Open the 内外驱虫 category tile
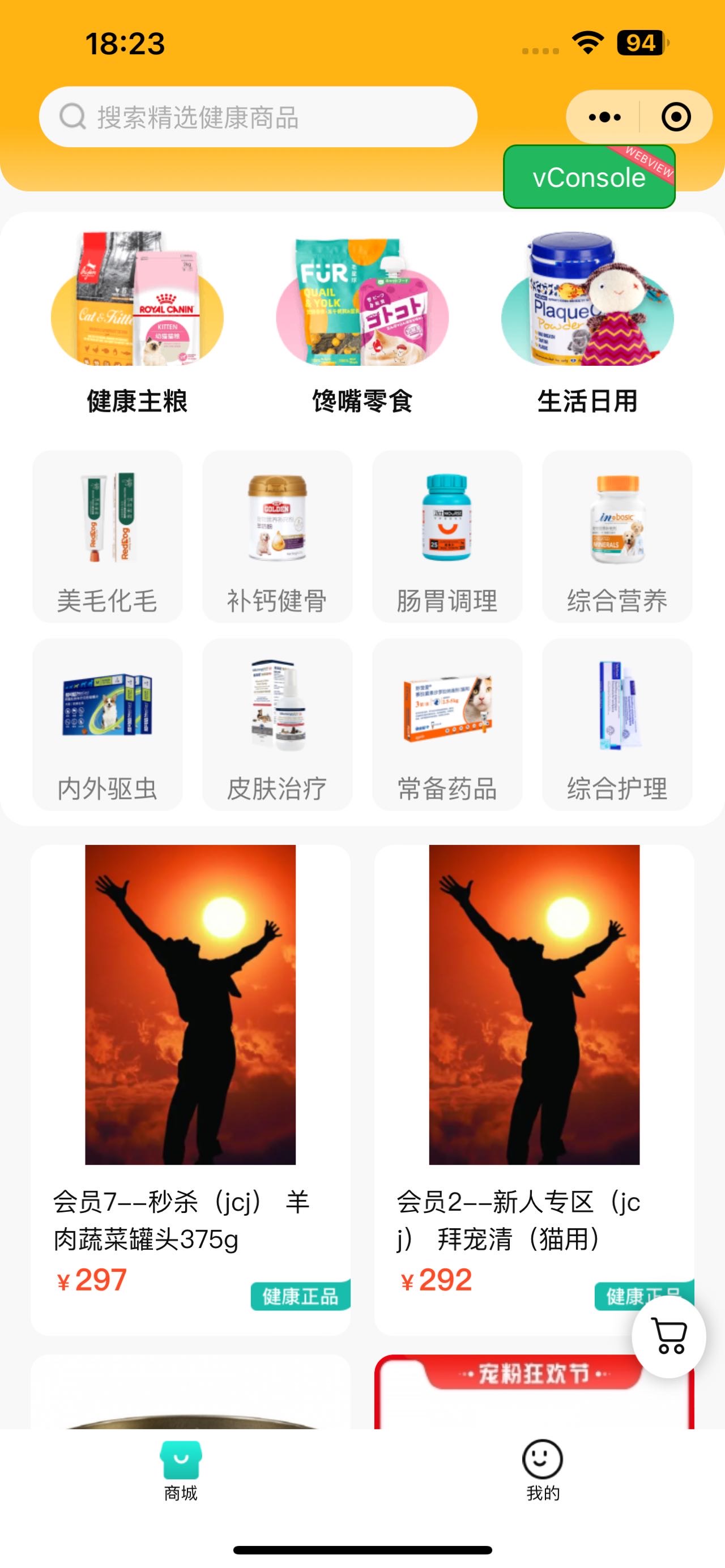The height and width of the screenshot is (1568, 725). click(107, 724)
